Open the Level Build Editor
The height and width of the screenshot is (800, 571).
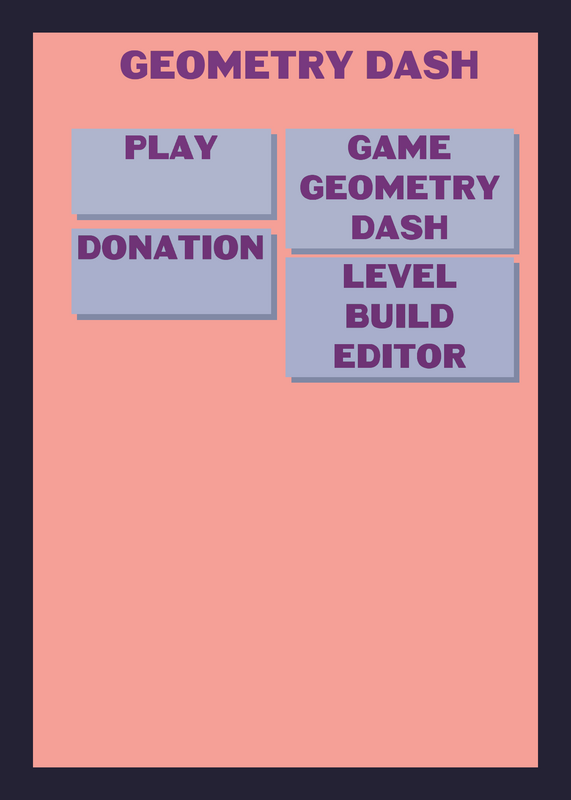point(400,317)
